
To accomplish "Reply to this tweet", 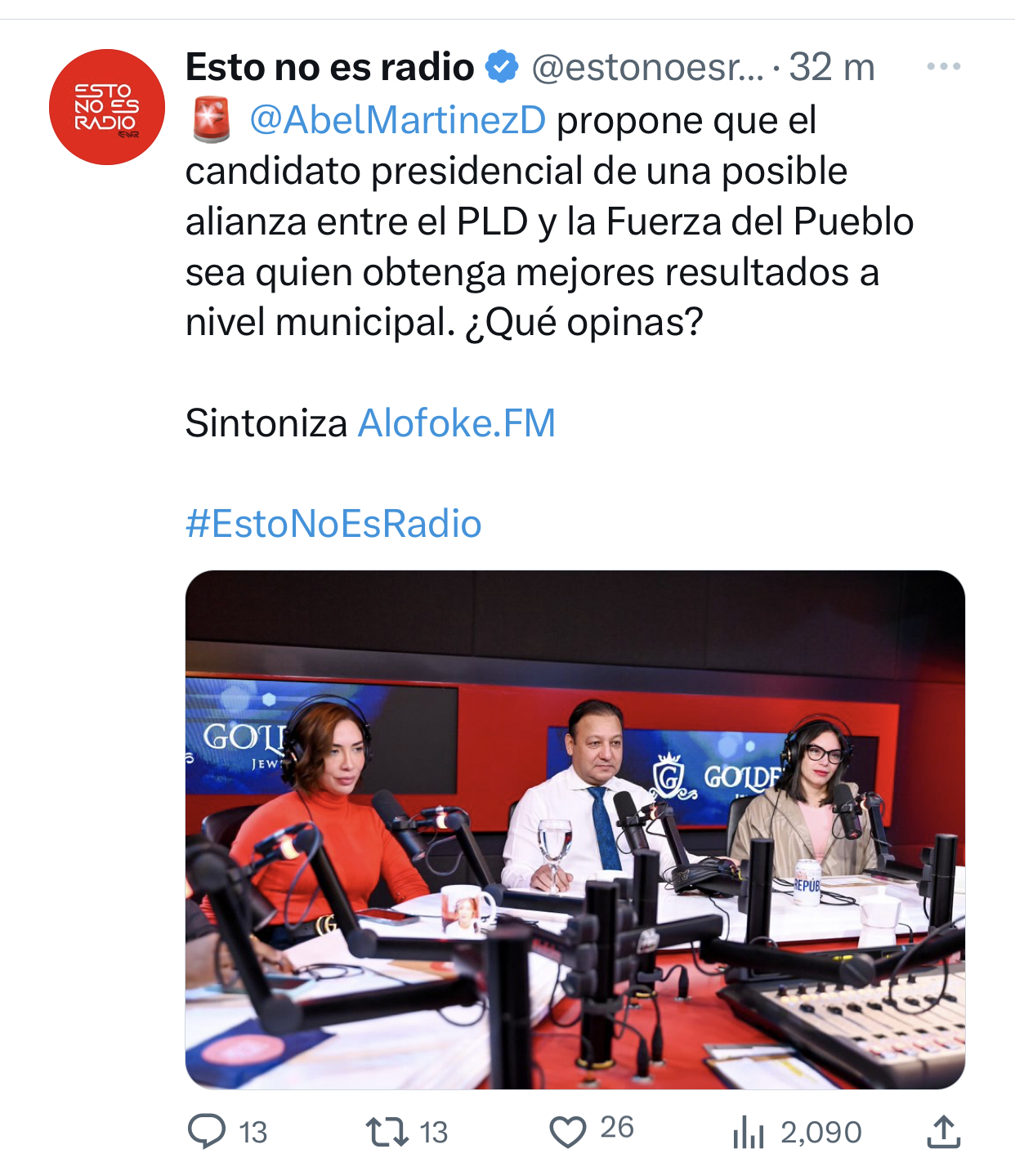I will click(207, 1132).
